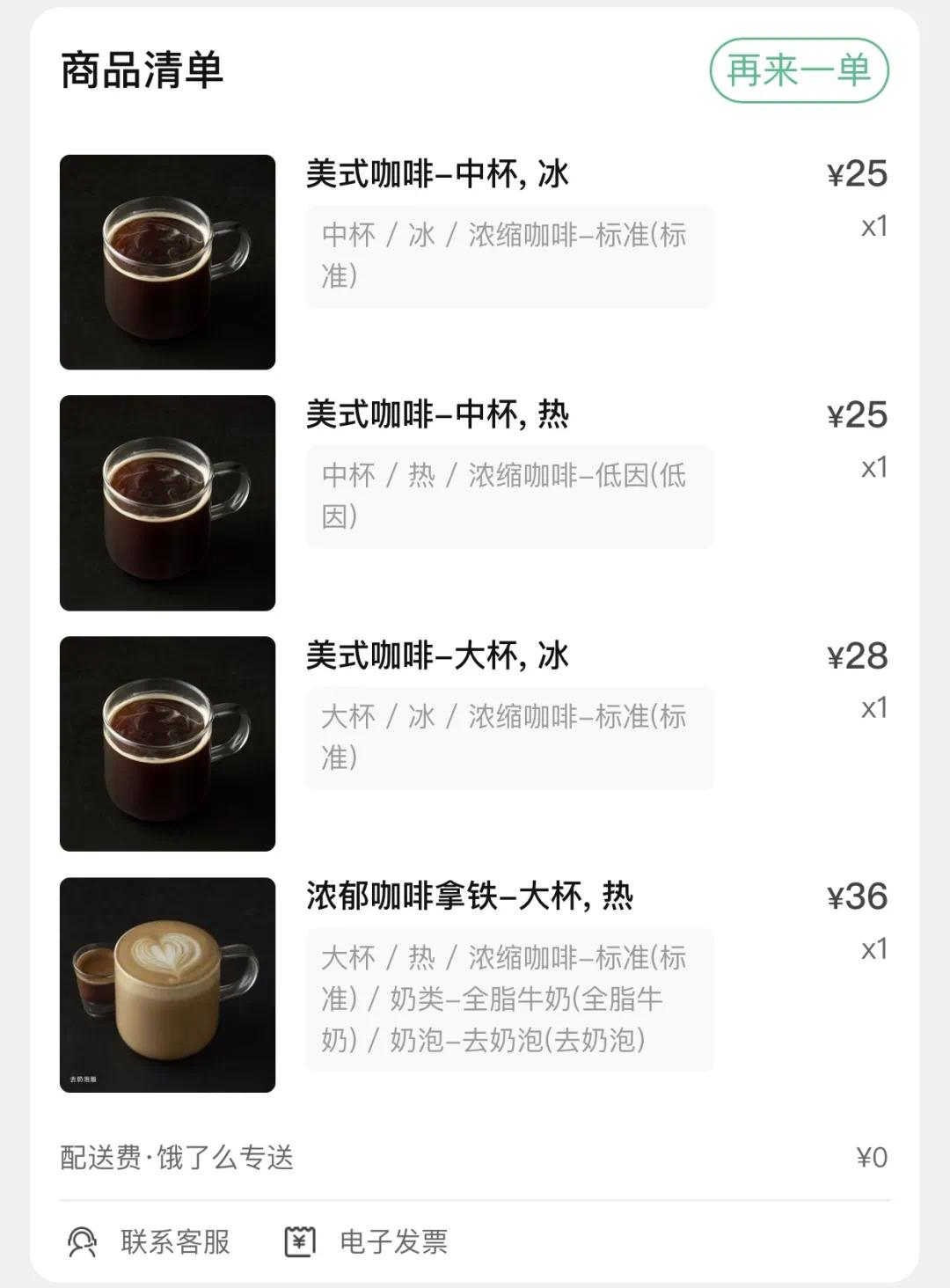Open the 浓郁咖啡拿铁-大杯, 热 item image
The height and width of the screenshot is (1288, 950).
click(x=167, y=985)
